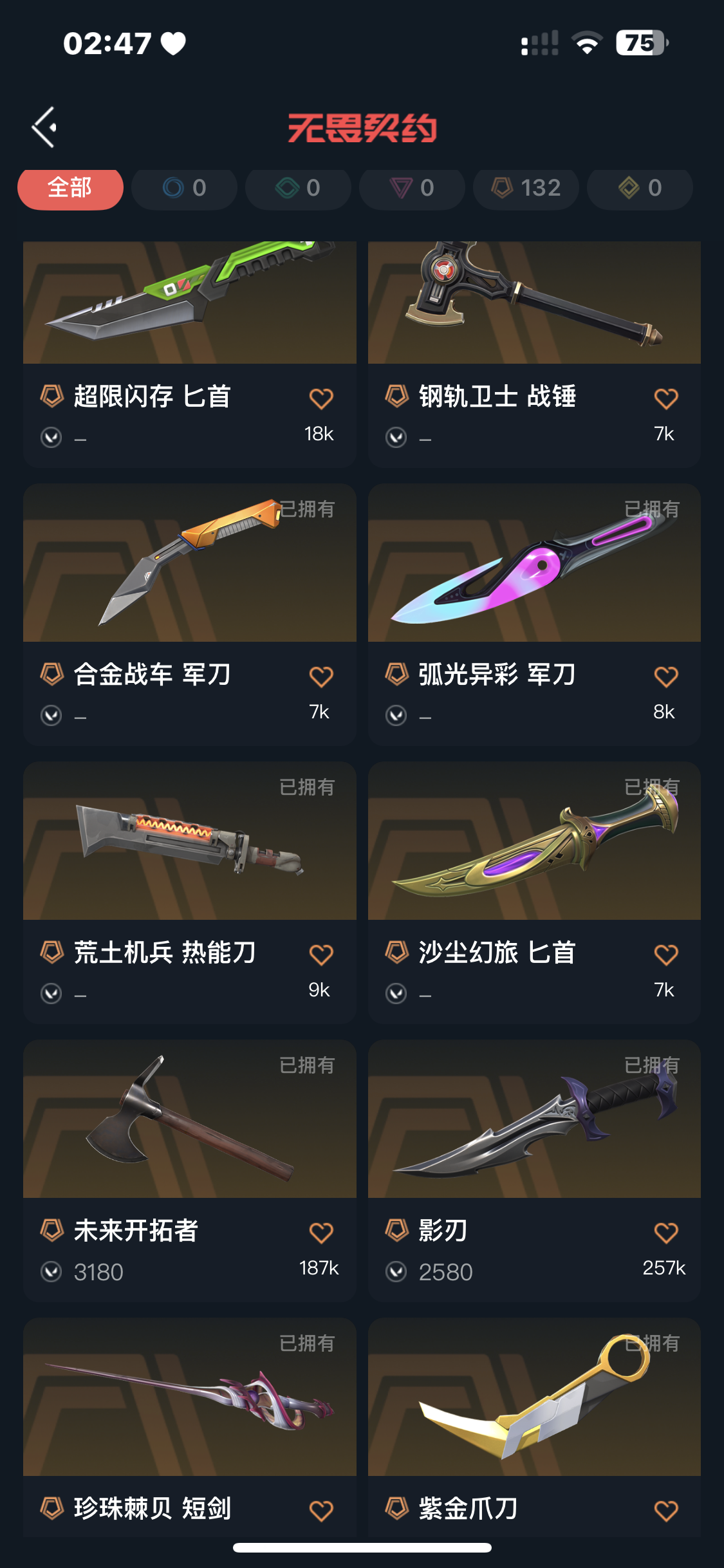
Task: Open the 荒土机兵 热能刀 card
Action: coord(190,893)
